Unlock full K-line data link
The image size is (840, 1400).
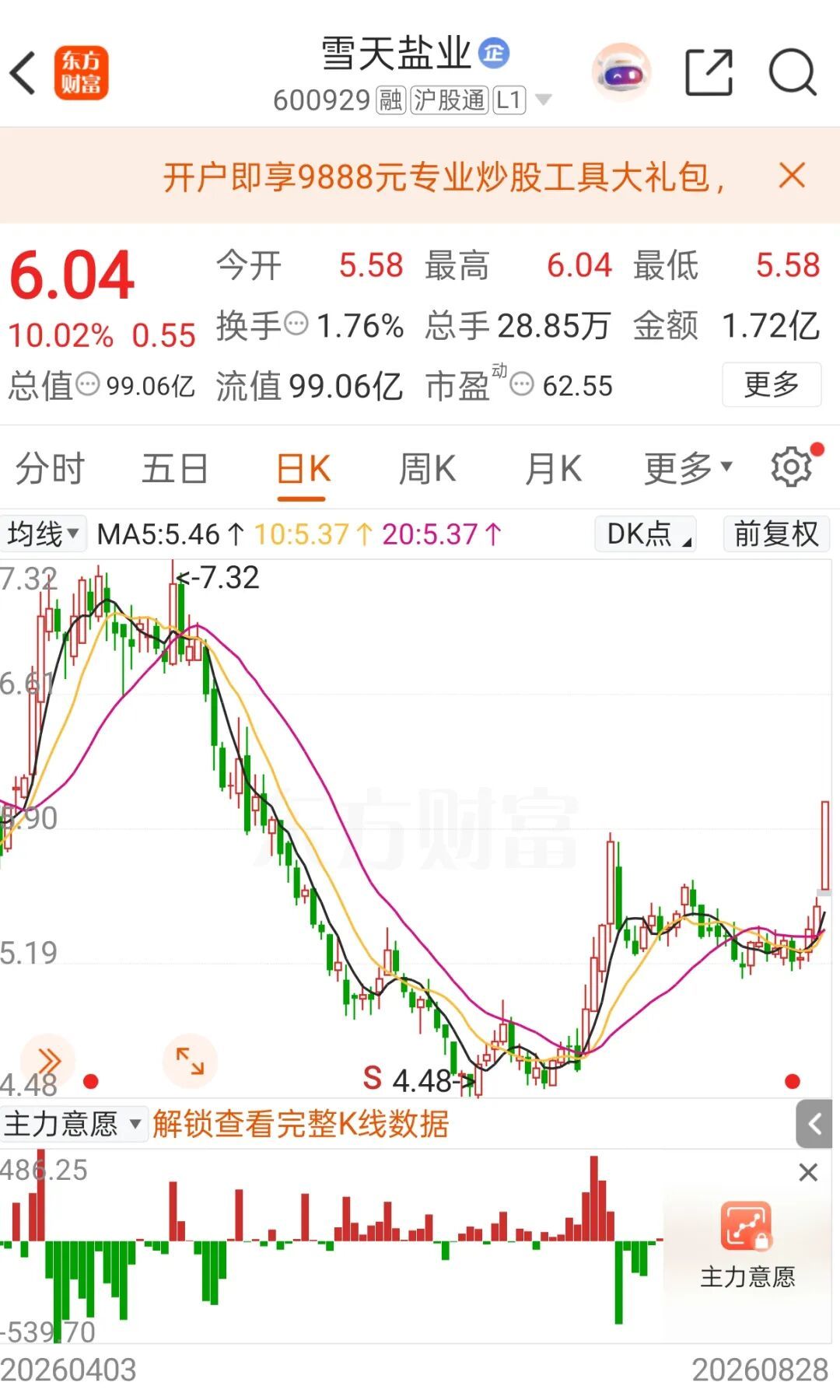pos(300,1124)
